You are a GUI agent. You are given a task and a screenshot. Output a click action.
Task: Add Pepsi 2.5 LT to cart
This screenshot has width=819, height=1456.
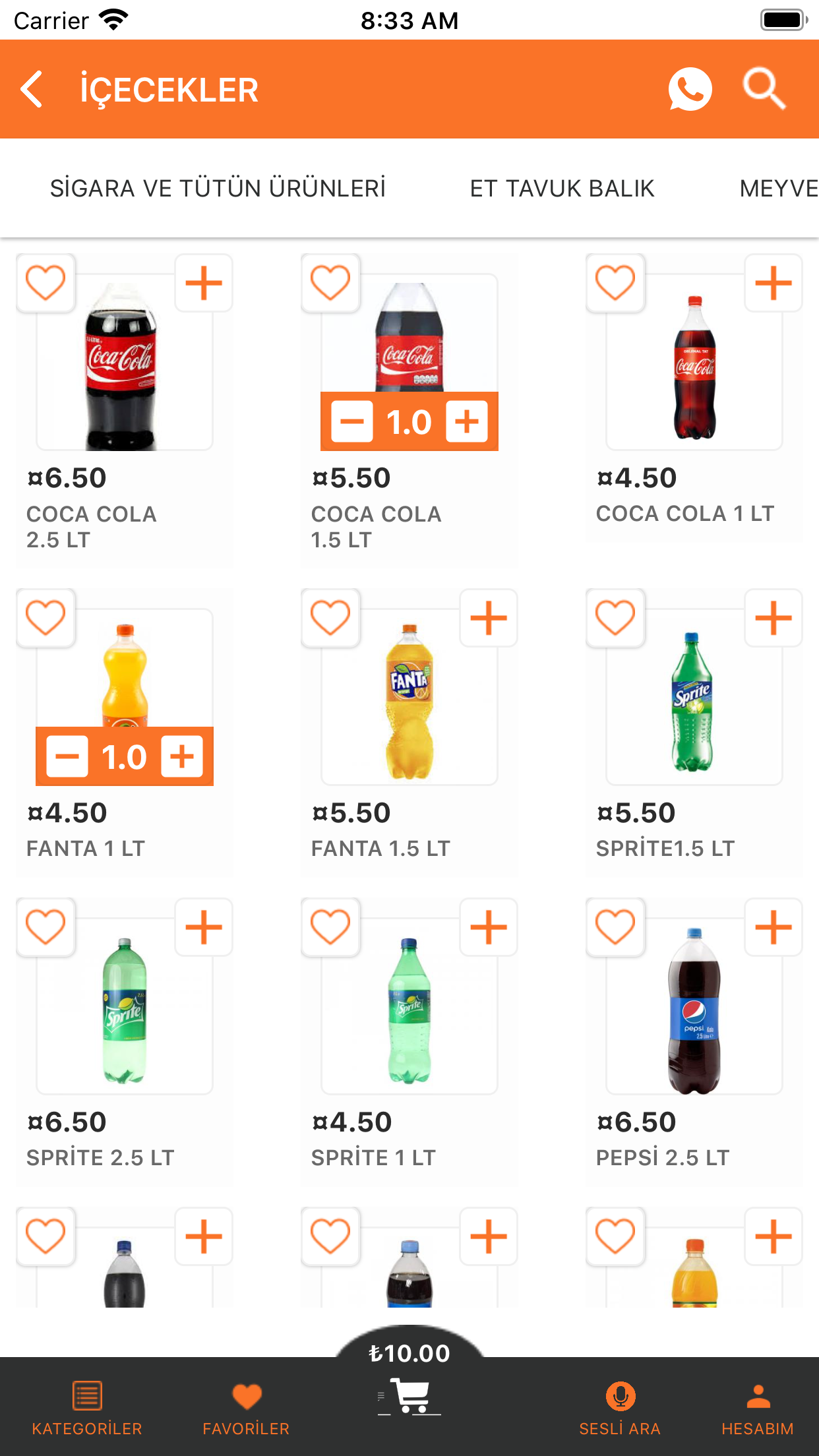click(773, 927)
